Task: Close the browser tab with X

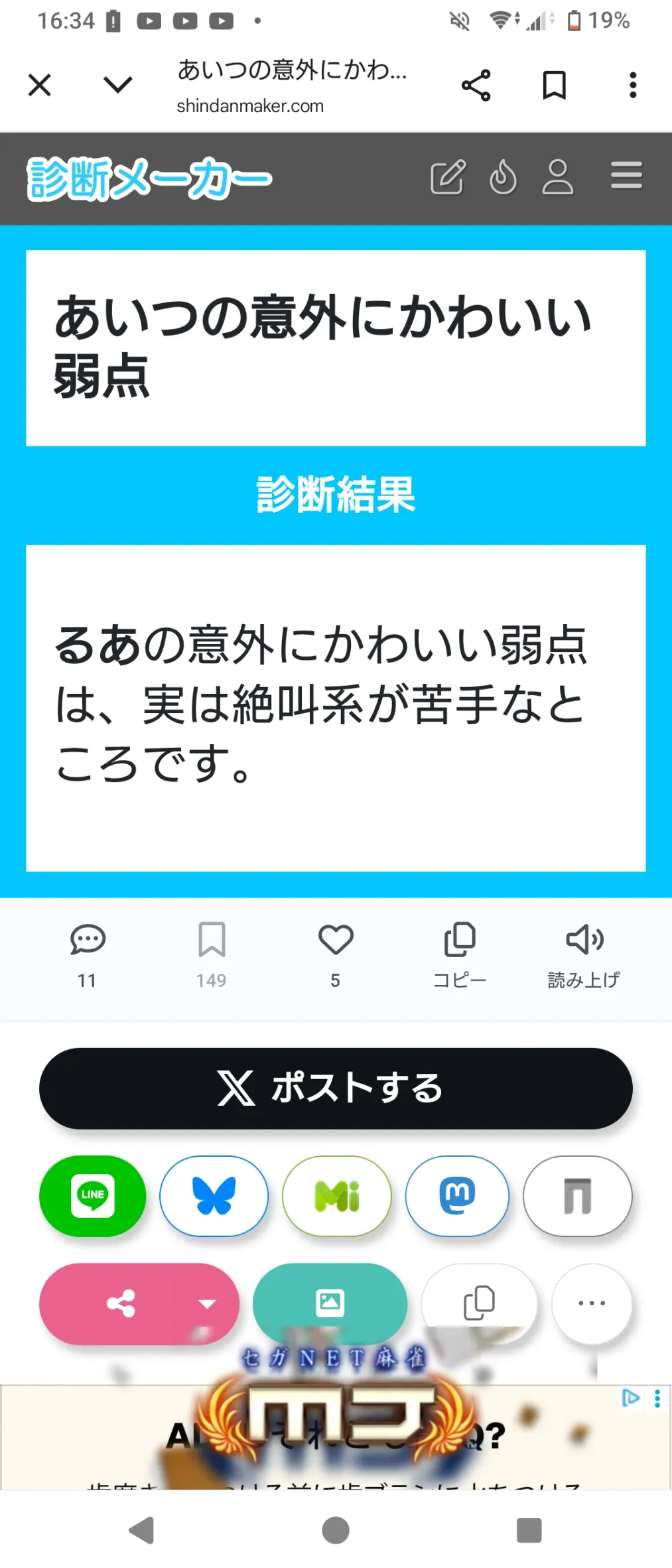Action: coord(40,85)
